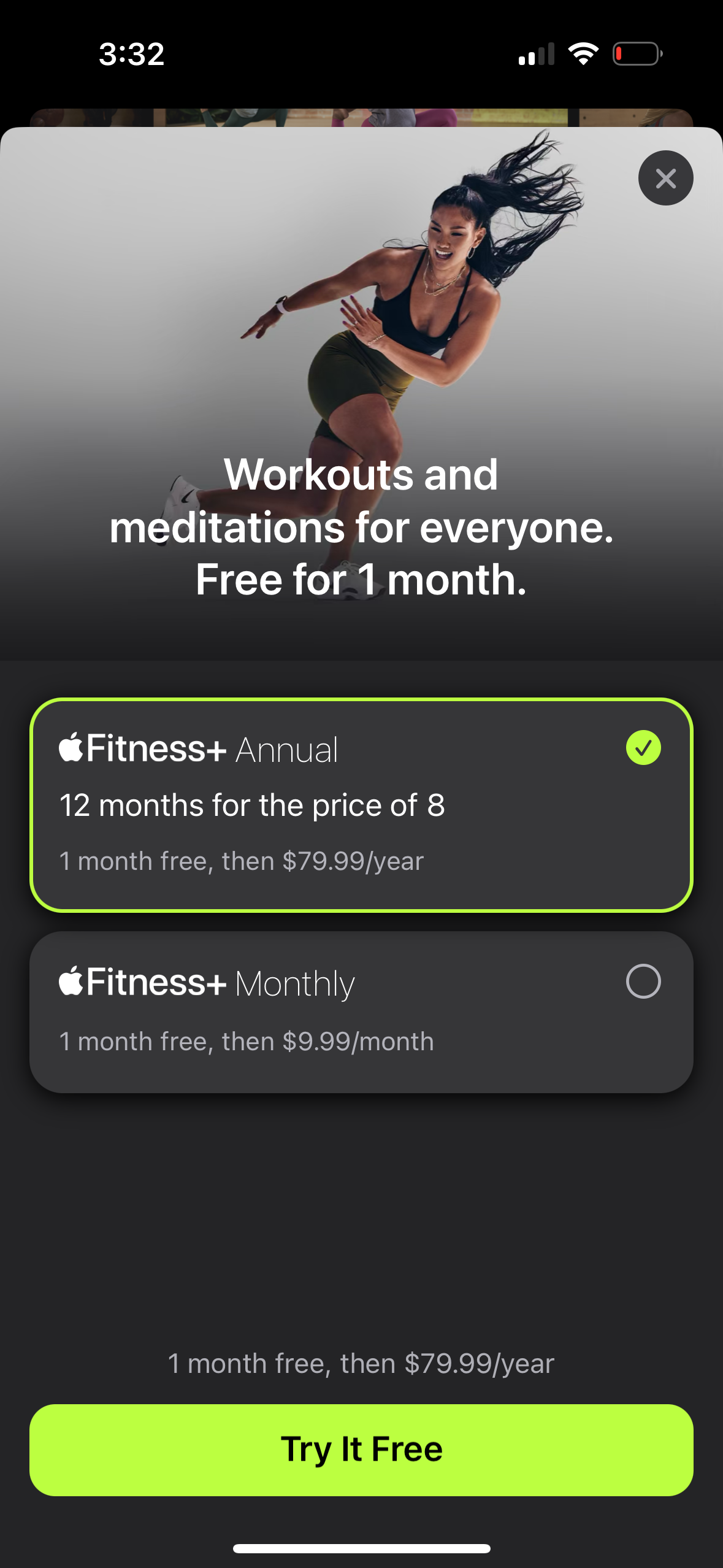This screenshot has height=1568, width=723.
Task: Tap the green checkmark on the Annual plan
Action: pyautogui.click(x=642, y=747)
